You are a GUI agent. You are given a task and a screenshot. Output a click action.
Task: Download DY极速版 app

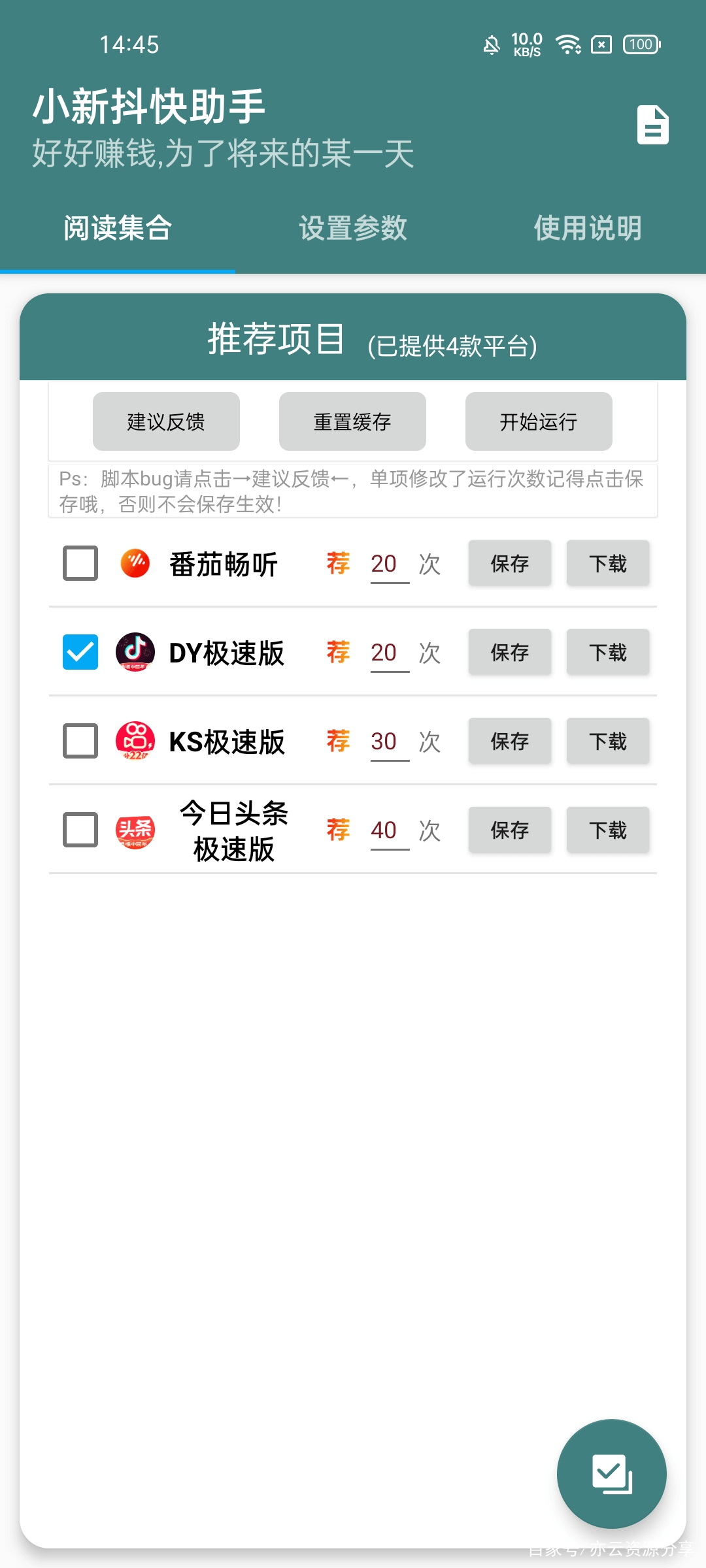(607, 652)
